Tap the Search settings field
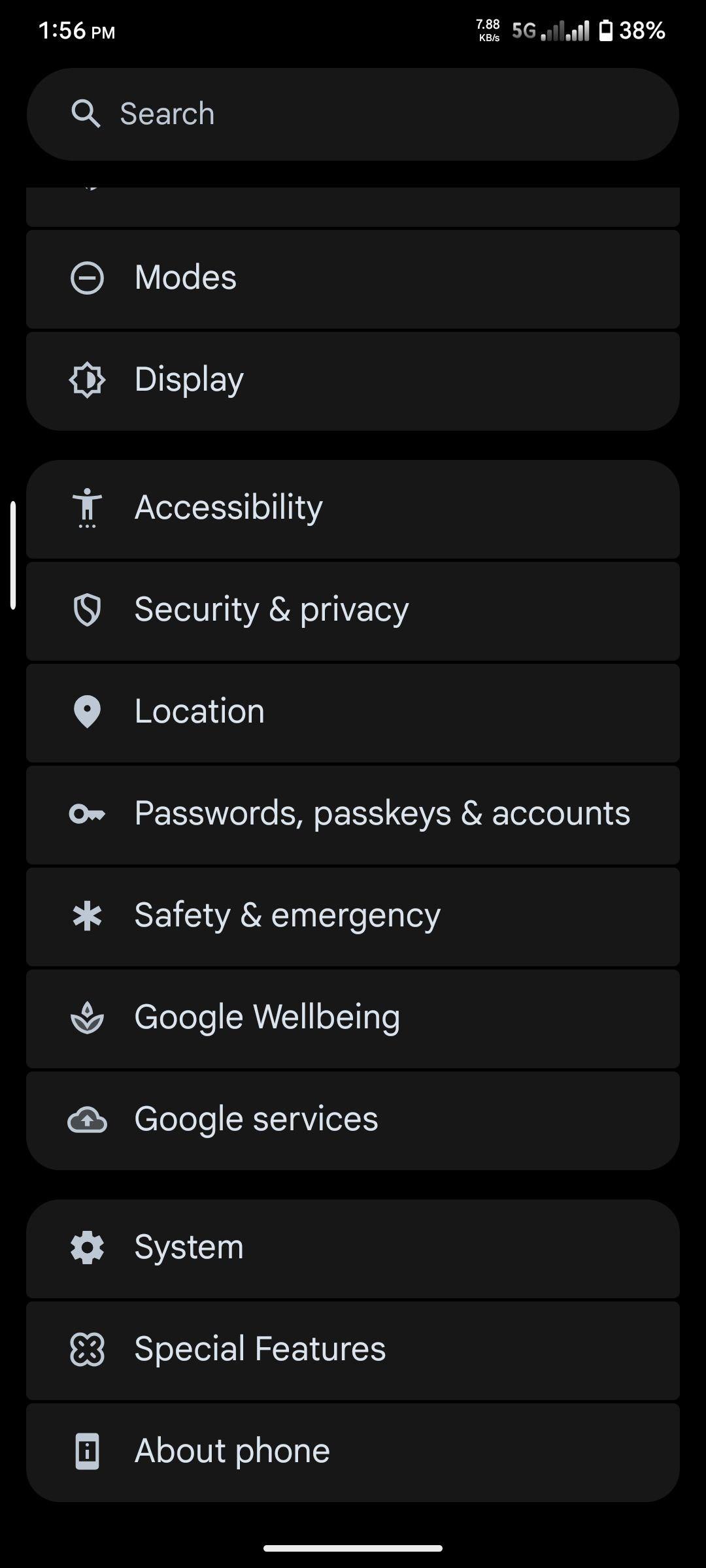This screenshot has height=1568, width=706. pyautogui.click(x=353, y=114)
